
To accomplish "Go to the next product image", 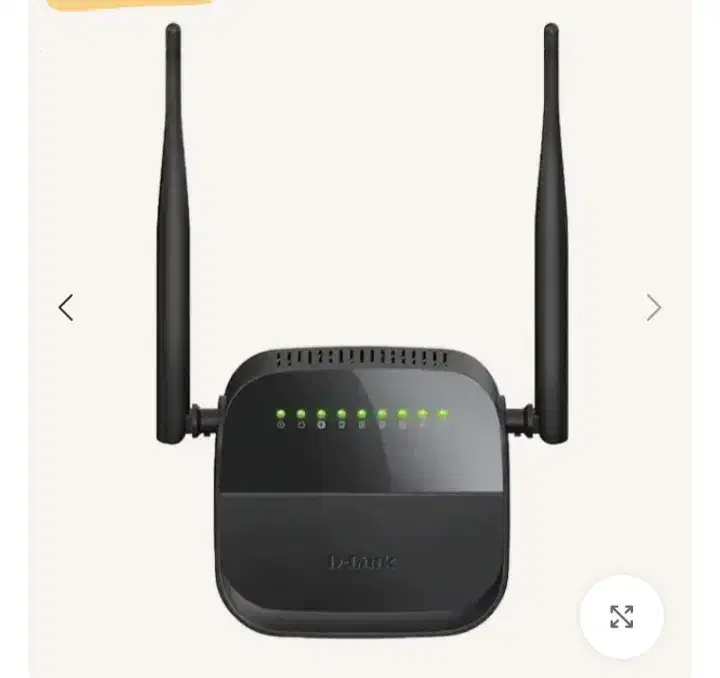I will 654,308.
